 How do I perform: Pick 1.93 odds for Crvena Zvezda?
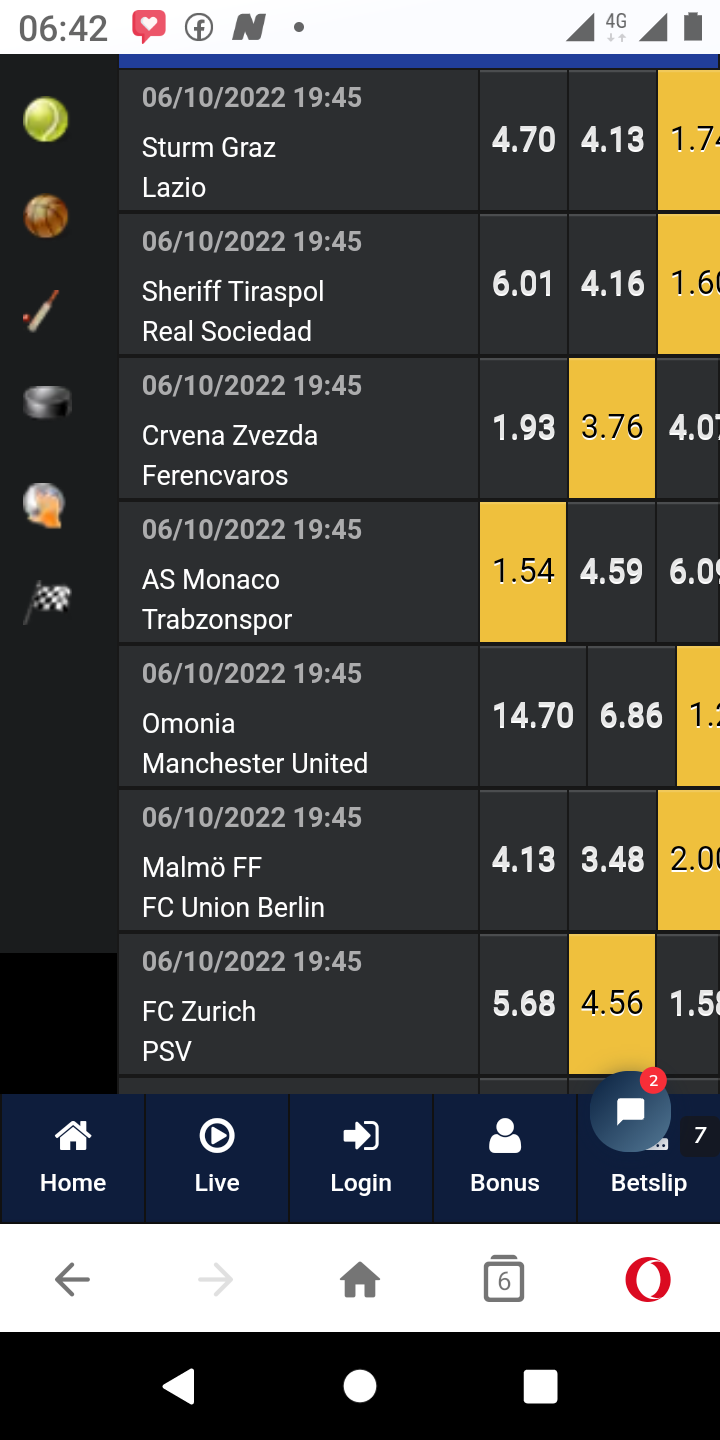tap(523, 428)
